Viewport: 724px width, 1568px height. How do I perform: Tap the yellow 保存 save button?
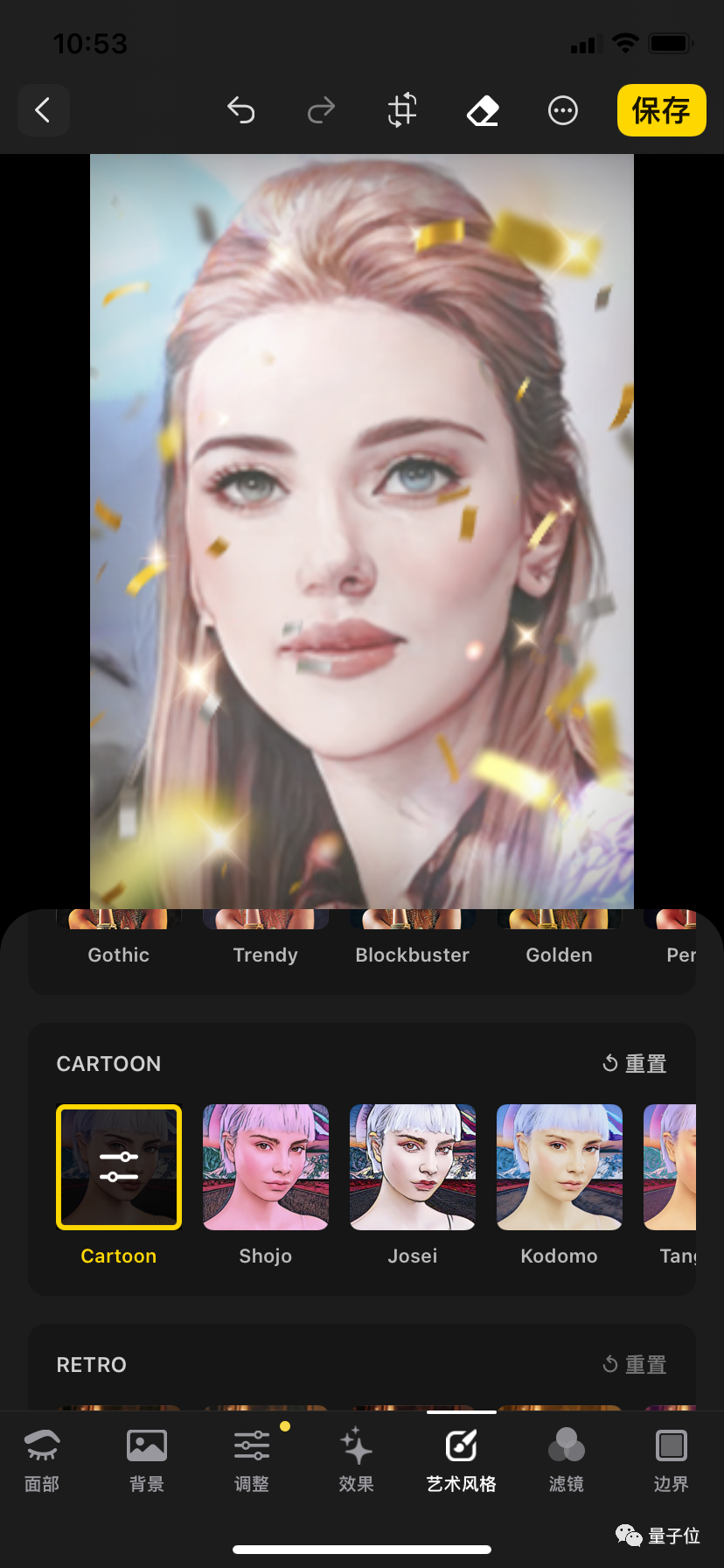(x=661, y=111)
